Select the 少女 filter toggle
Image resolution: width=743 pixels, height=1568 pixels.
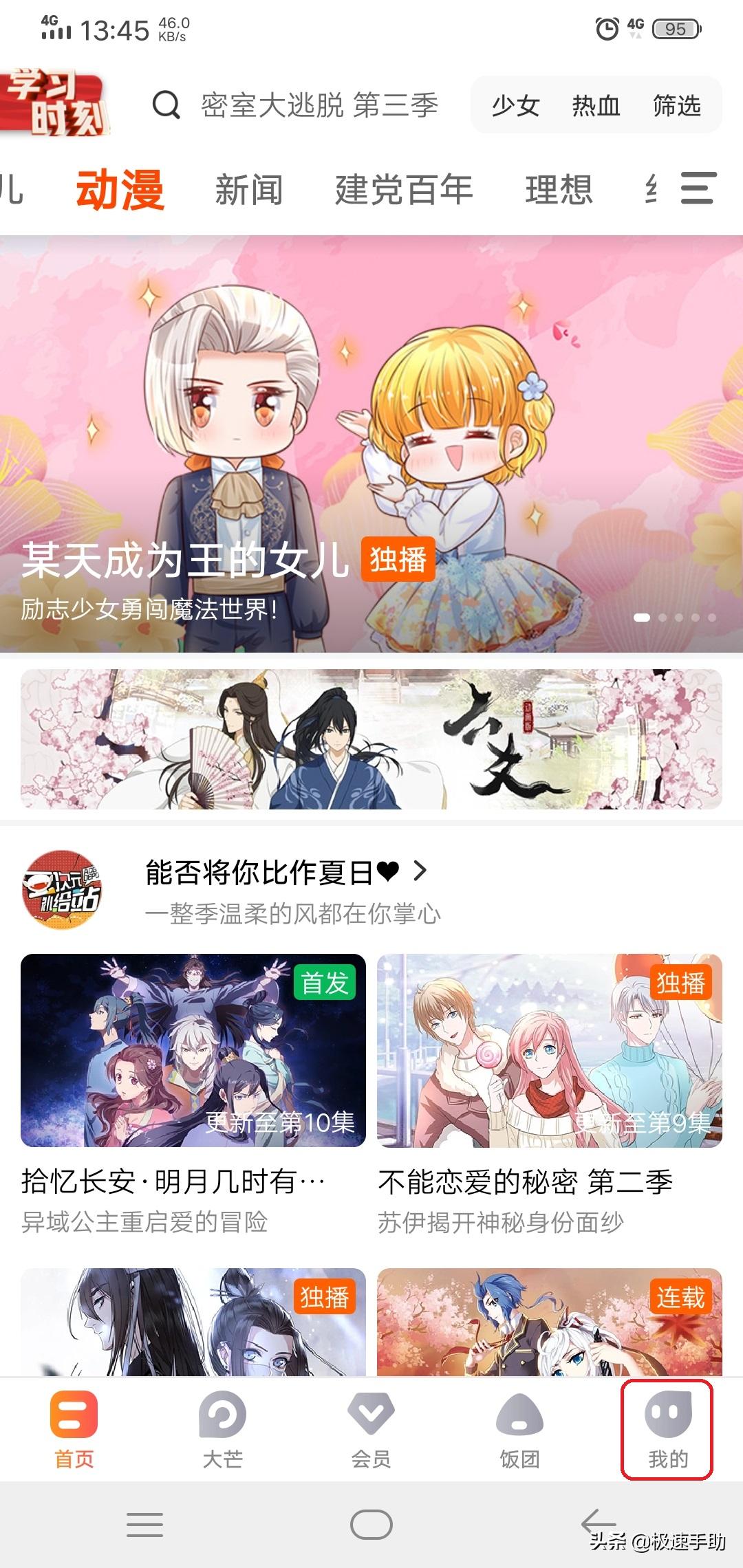tap(514, 105)
